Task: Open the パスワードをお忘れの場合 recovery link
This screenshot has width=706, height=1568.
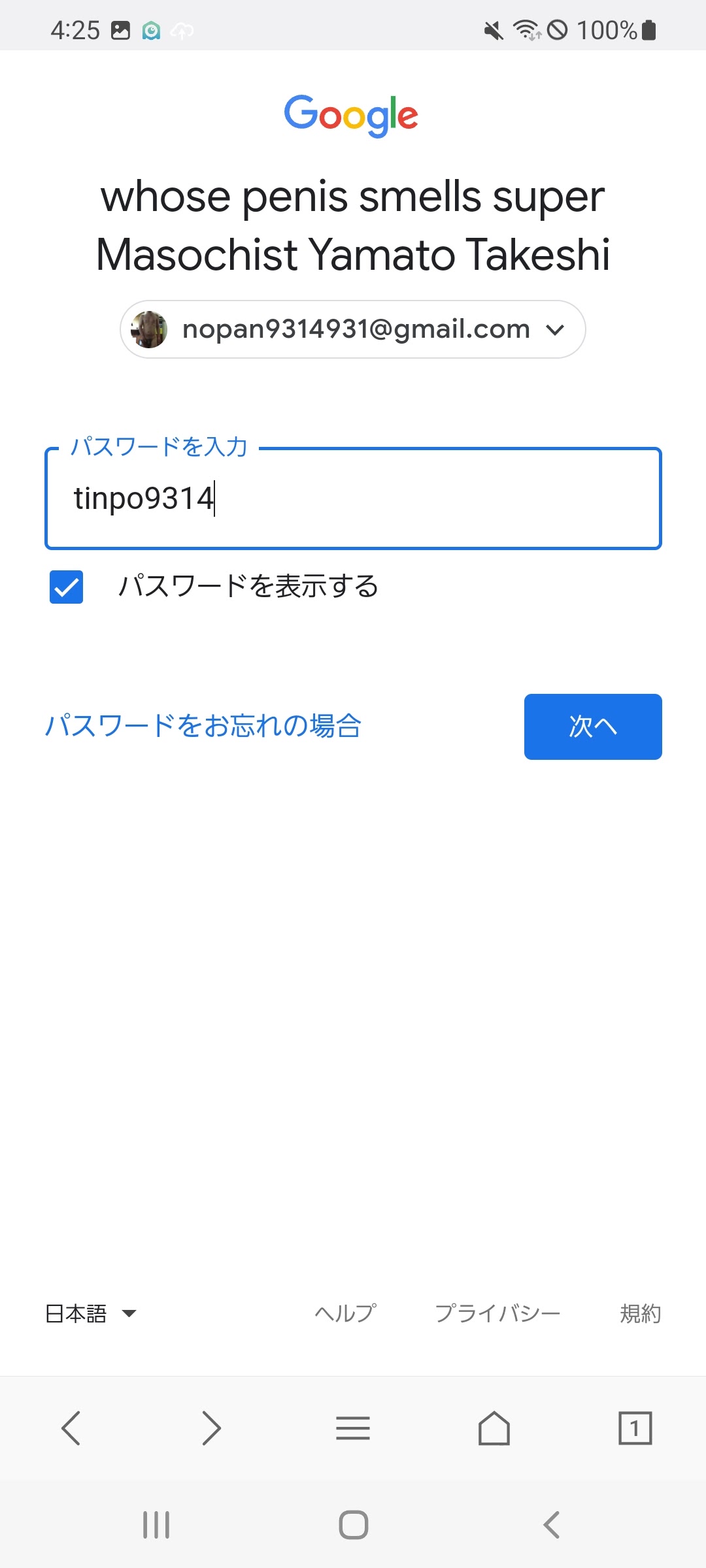Action: click(x=201, y=727)
